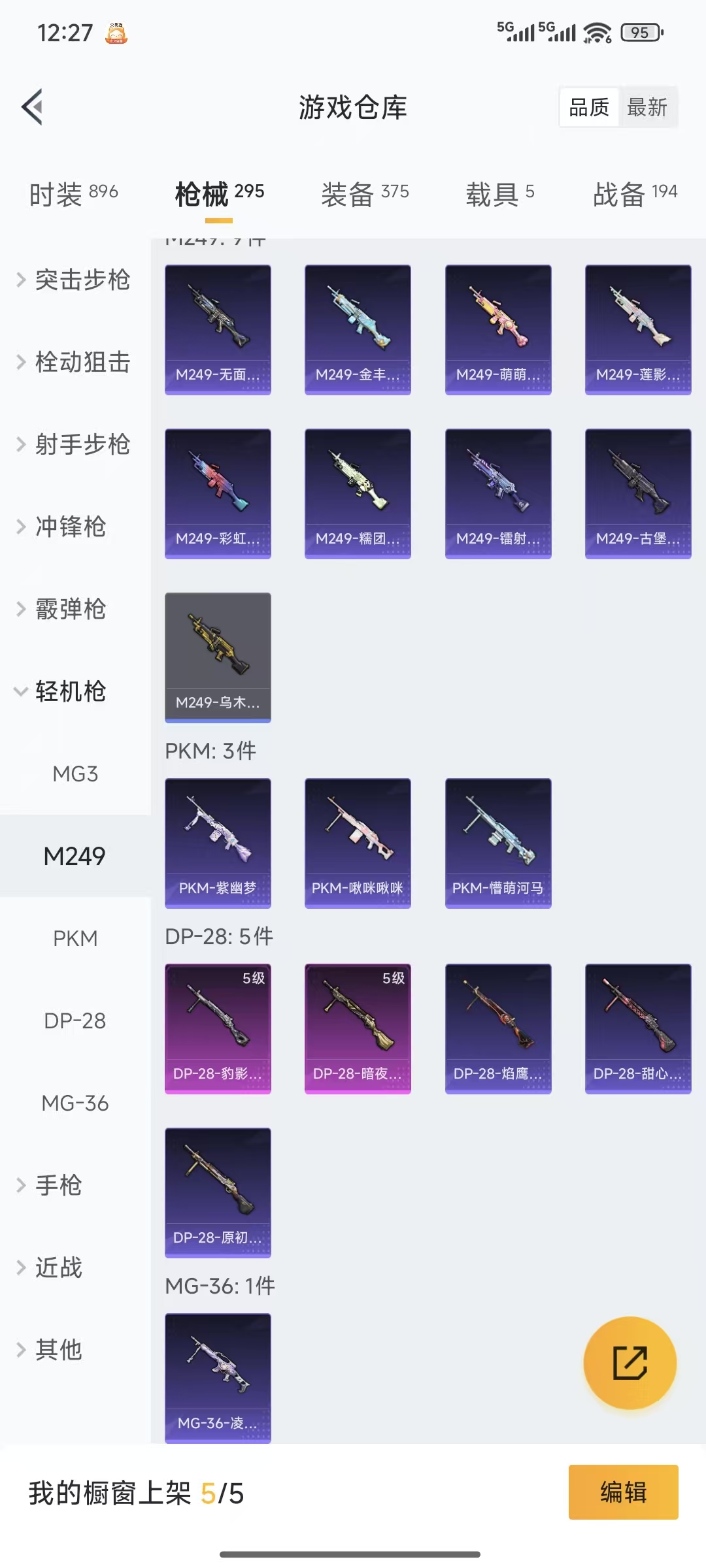Switch to 最新 sorting mode
Screen dimensions: 706x1568
pos(648,106)
